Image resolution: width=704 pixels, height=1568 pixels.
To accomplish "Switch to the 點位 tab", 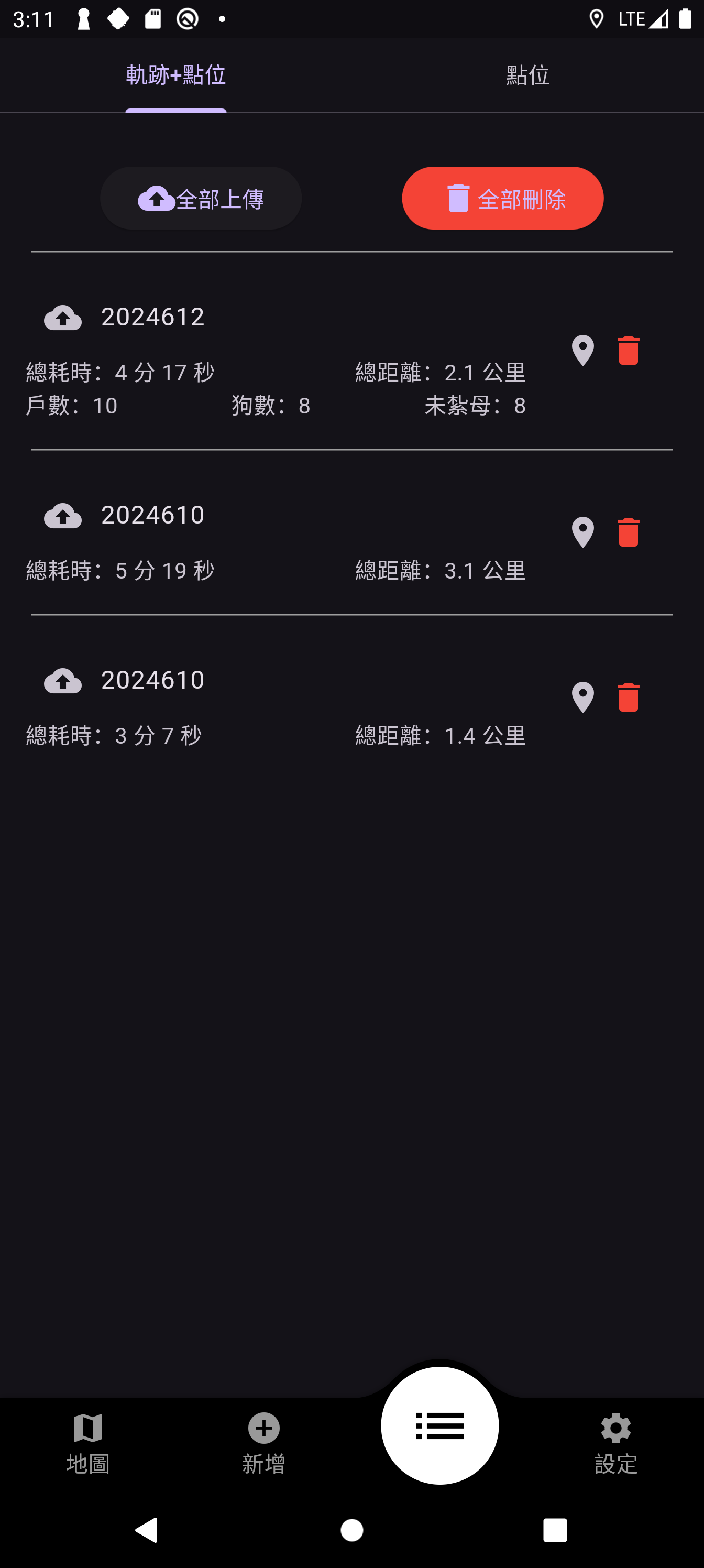I will 527,75.
